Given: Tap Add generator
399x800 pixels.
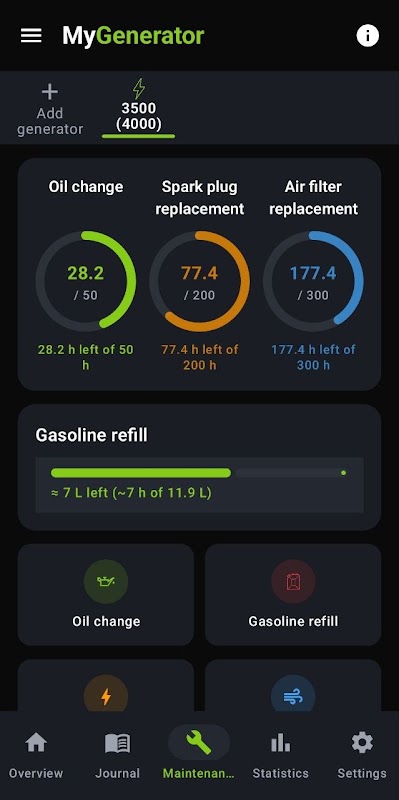Looking at the screenshot, I should tap(50, 110).
